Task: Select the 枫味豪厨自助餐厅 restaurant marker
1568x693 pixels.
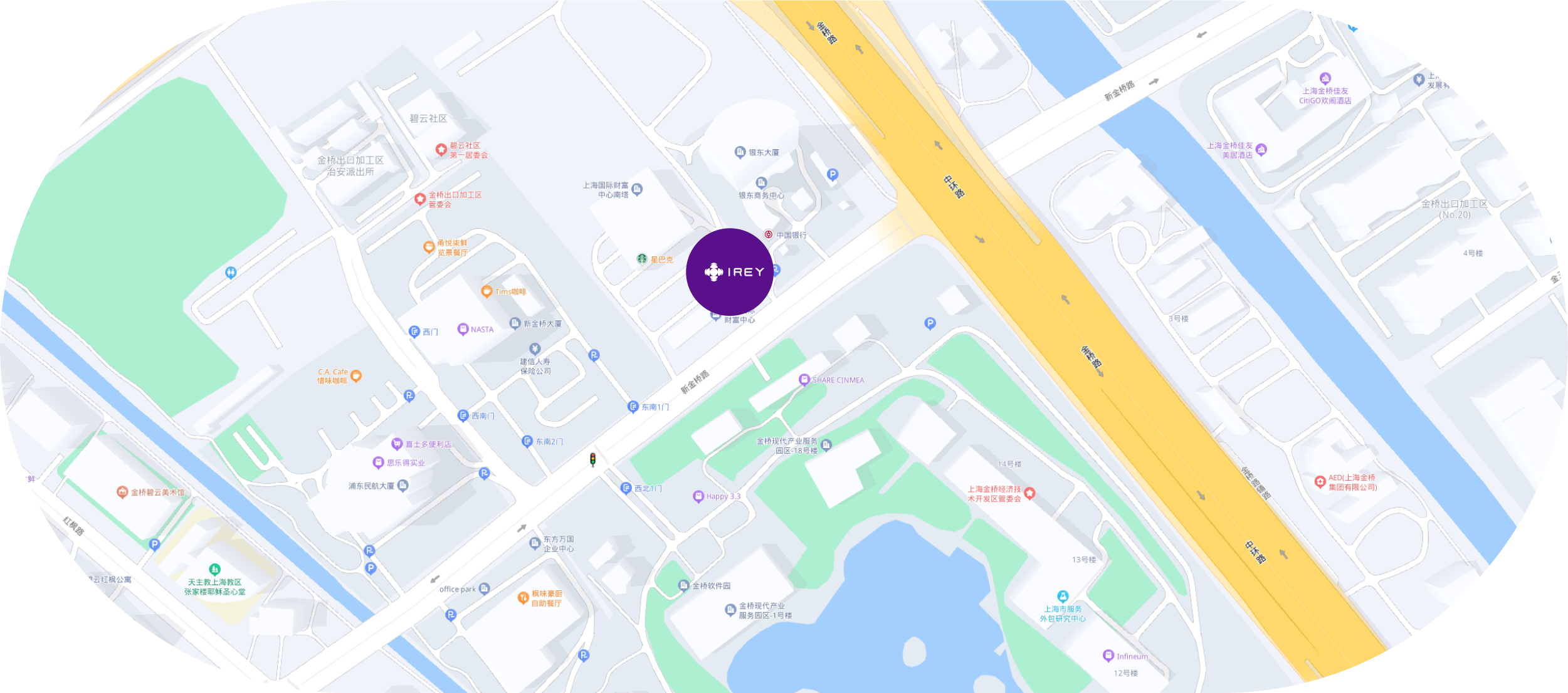Action: tap(523, 598)
